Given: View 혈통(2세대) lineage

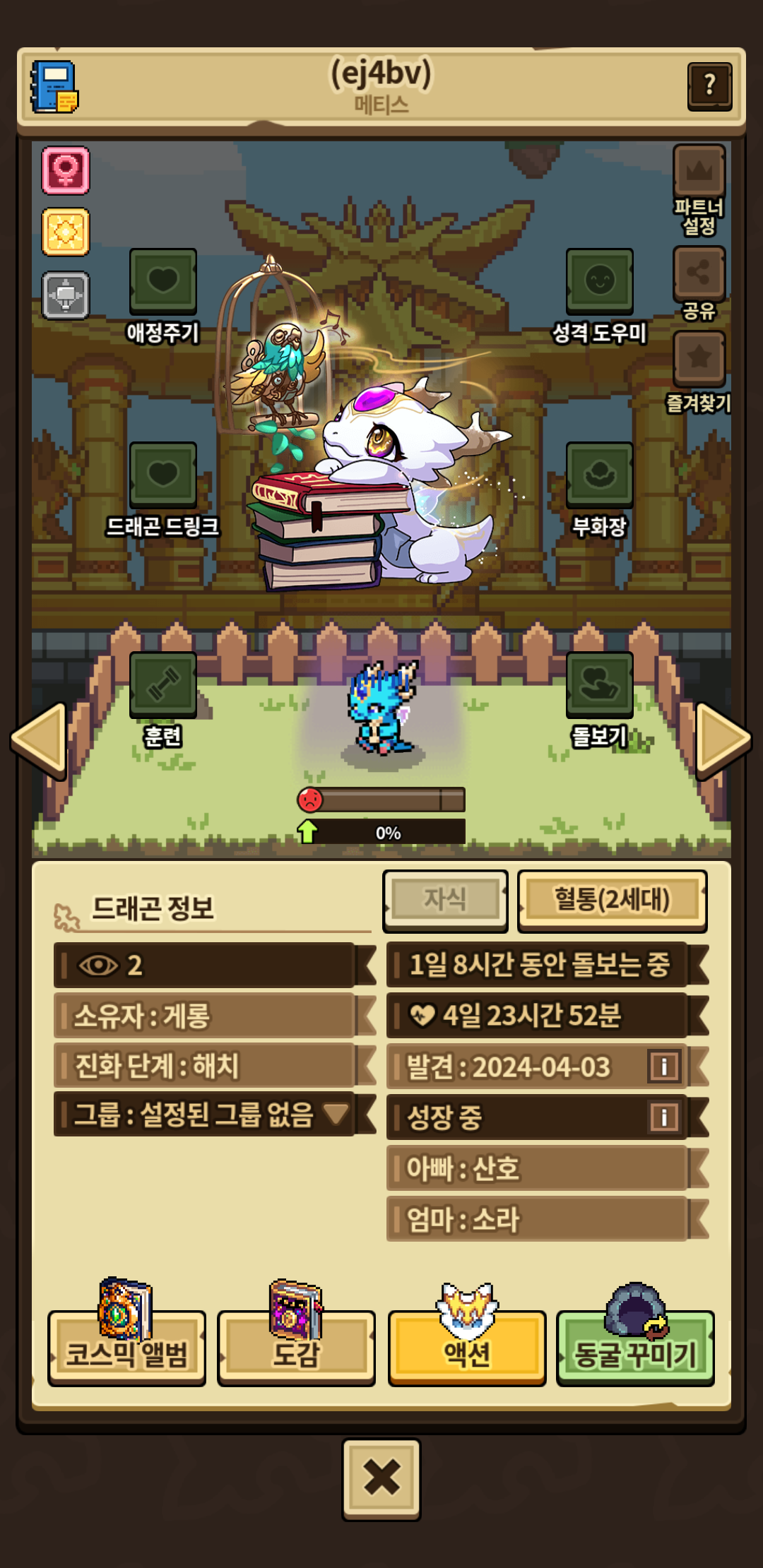Looking at the screenshot, I should [612, 900].
